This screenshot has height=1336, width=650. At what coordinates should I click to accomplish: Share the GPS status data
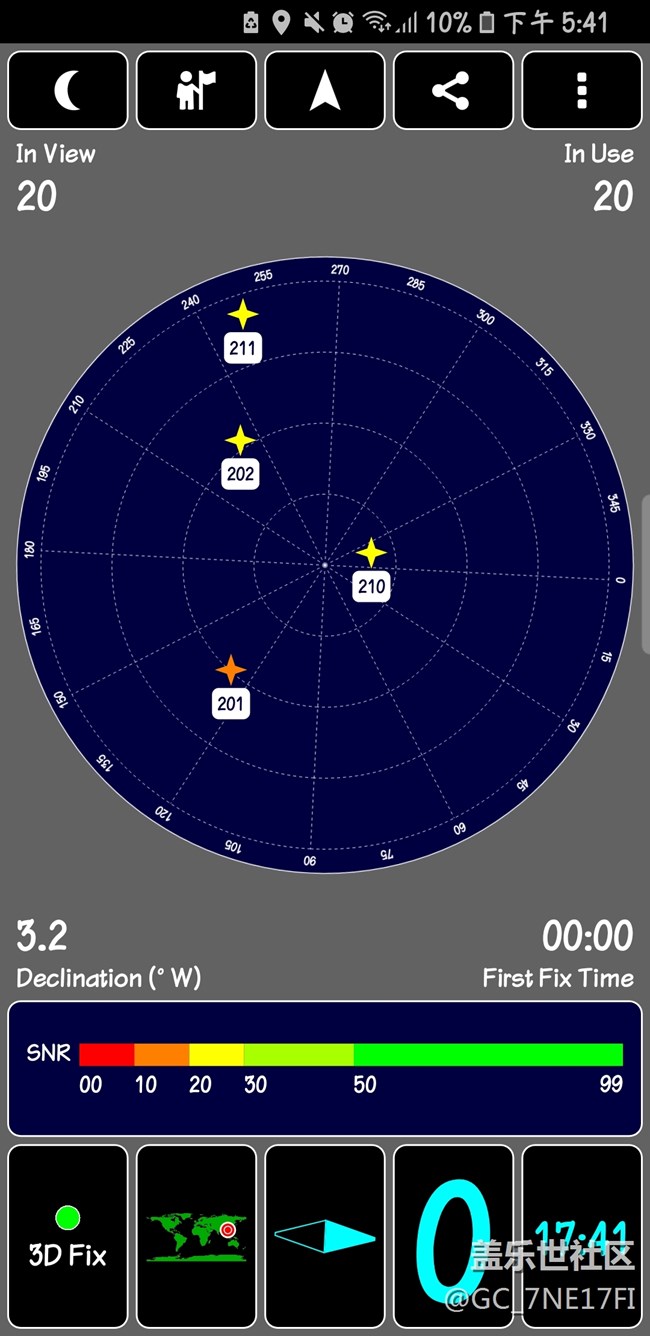[453, 91]
